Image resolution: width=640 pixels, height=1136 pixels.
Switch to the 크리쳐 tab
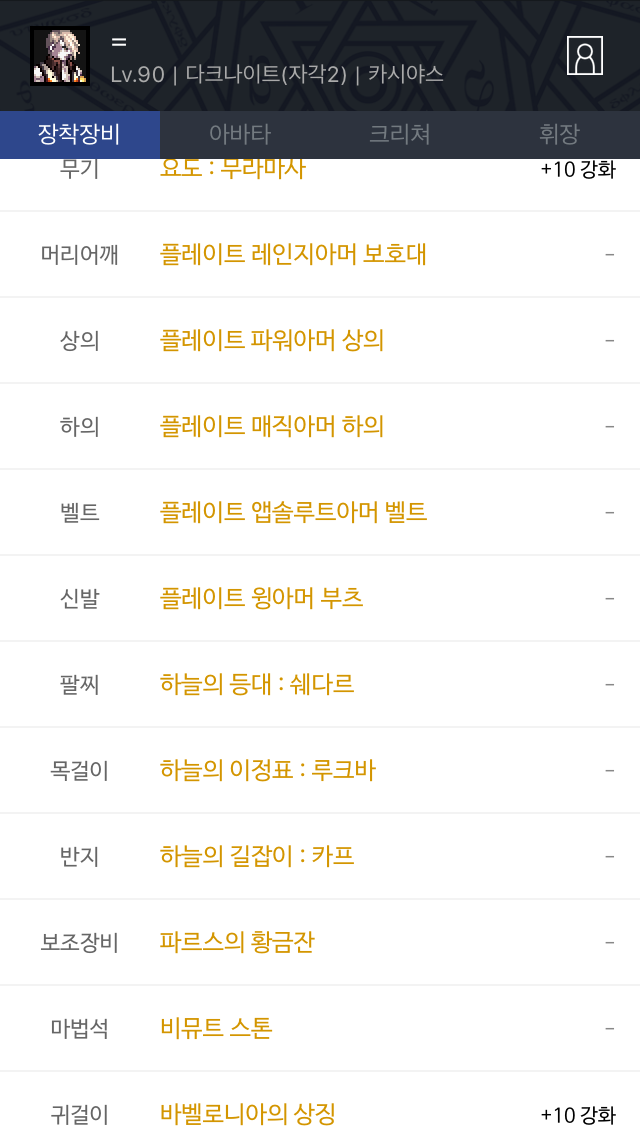click(x=400, y=134)
